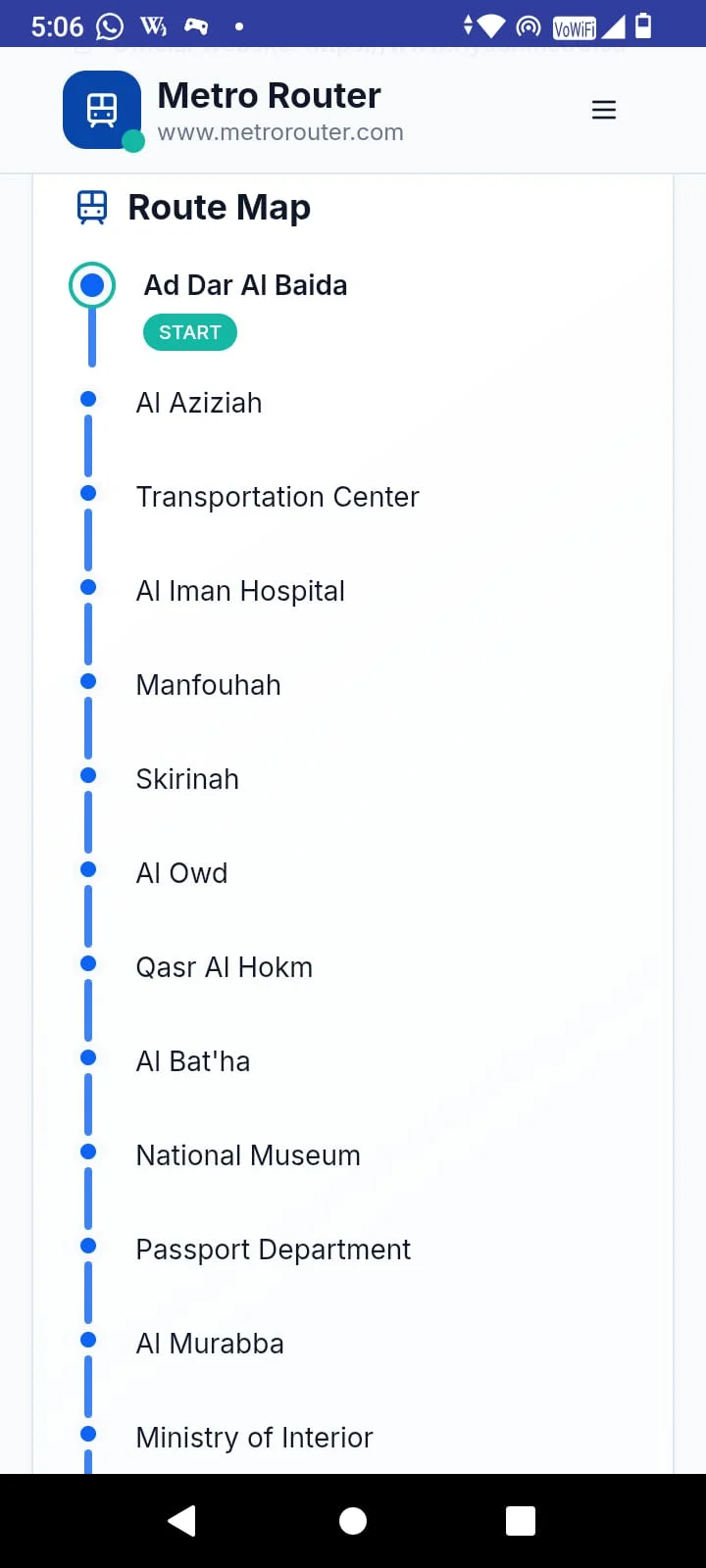Click the www.metrorouter.com link

pyautogui.click(x=281, y=131)
